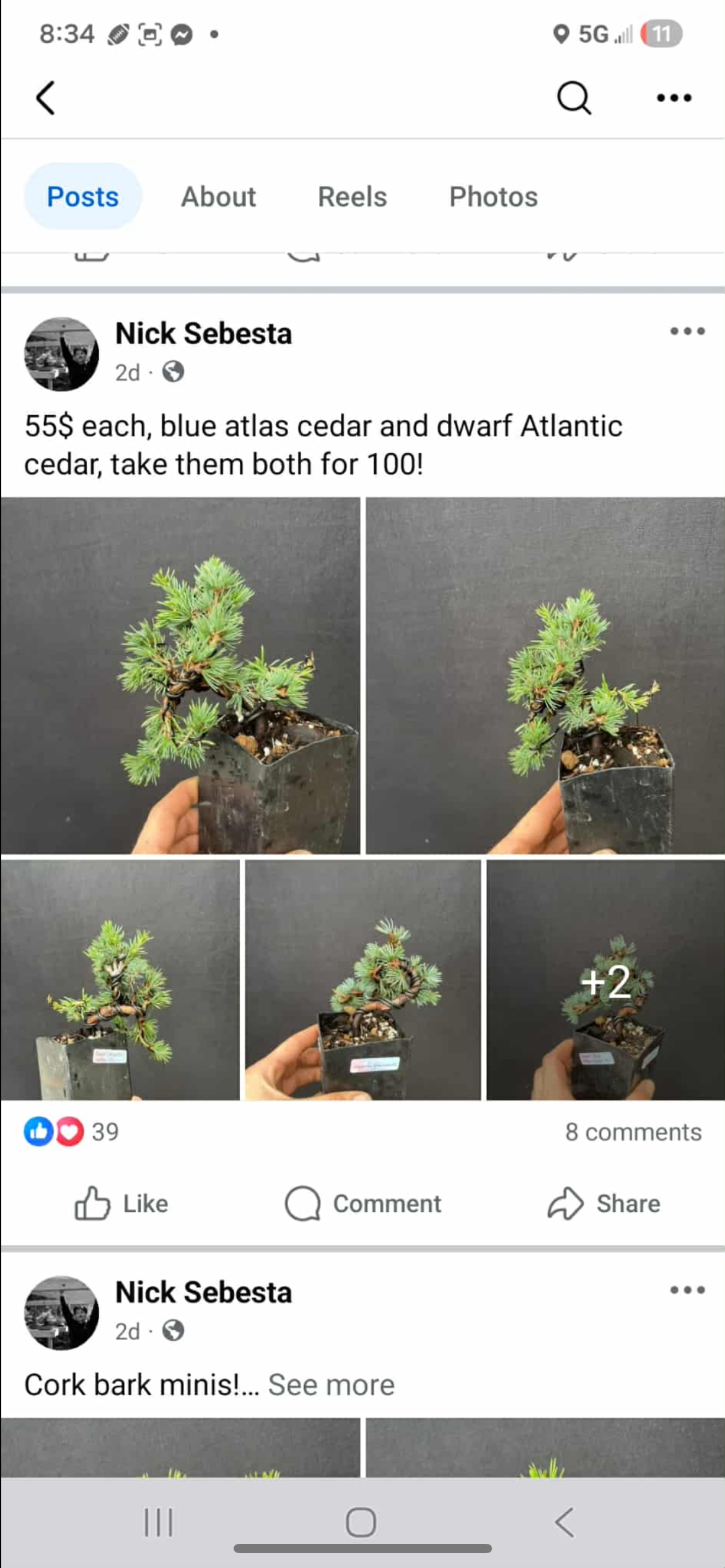The image size is (725, 1568).
Task: Open search from the top bar
Action: [574, 98]
